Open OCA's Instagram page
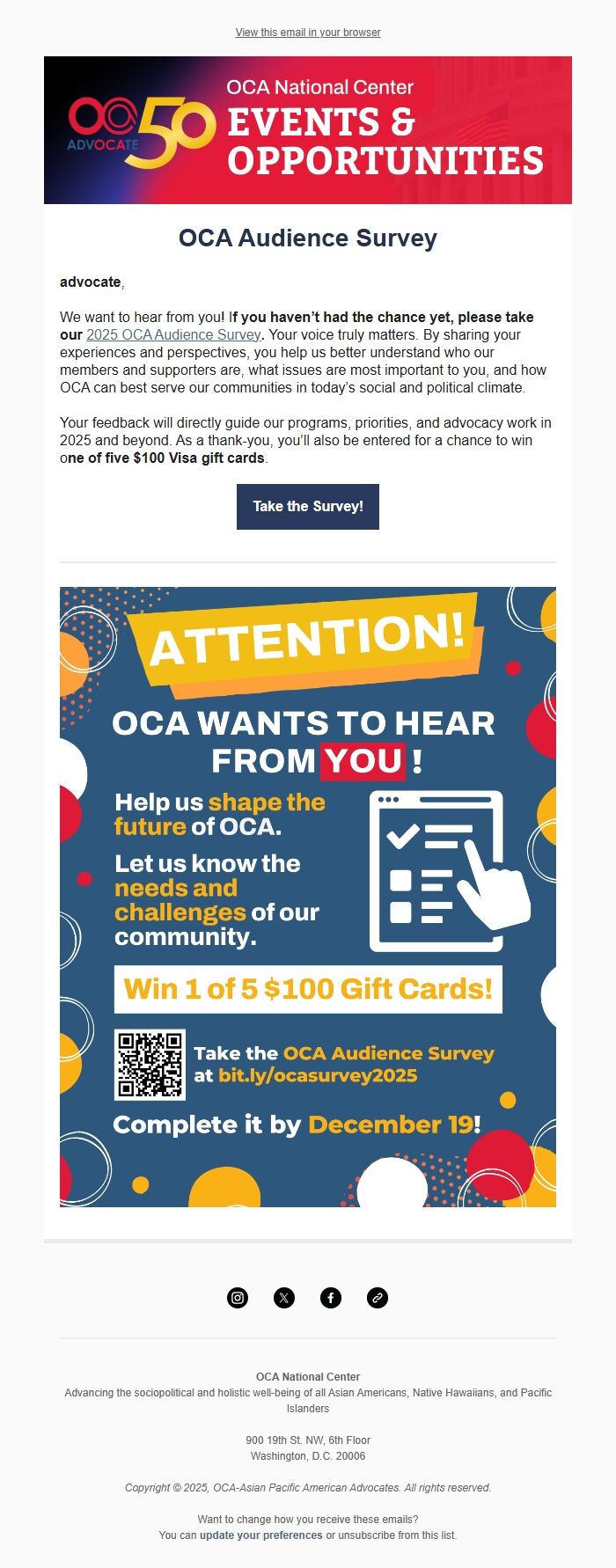616x1568 pixels. [x=238, y=1298]
